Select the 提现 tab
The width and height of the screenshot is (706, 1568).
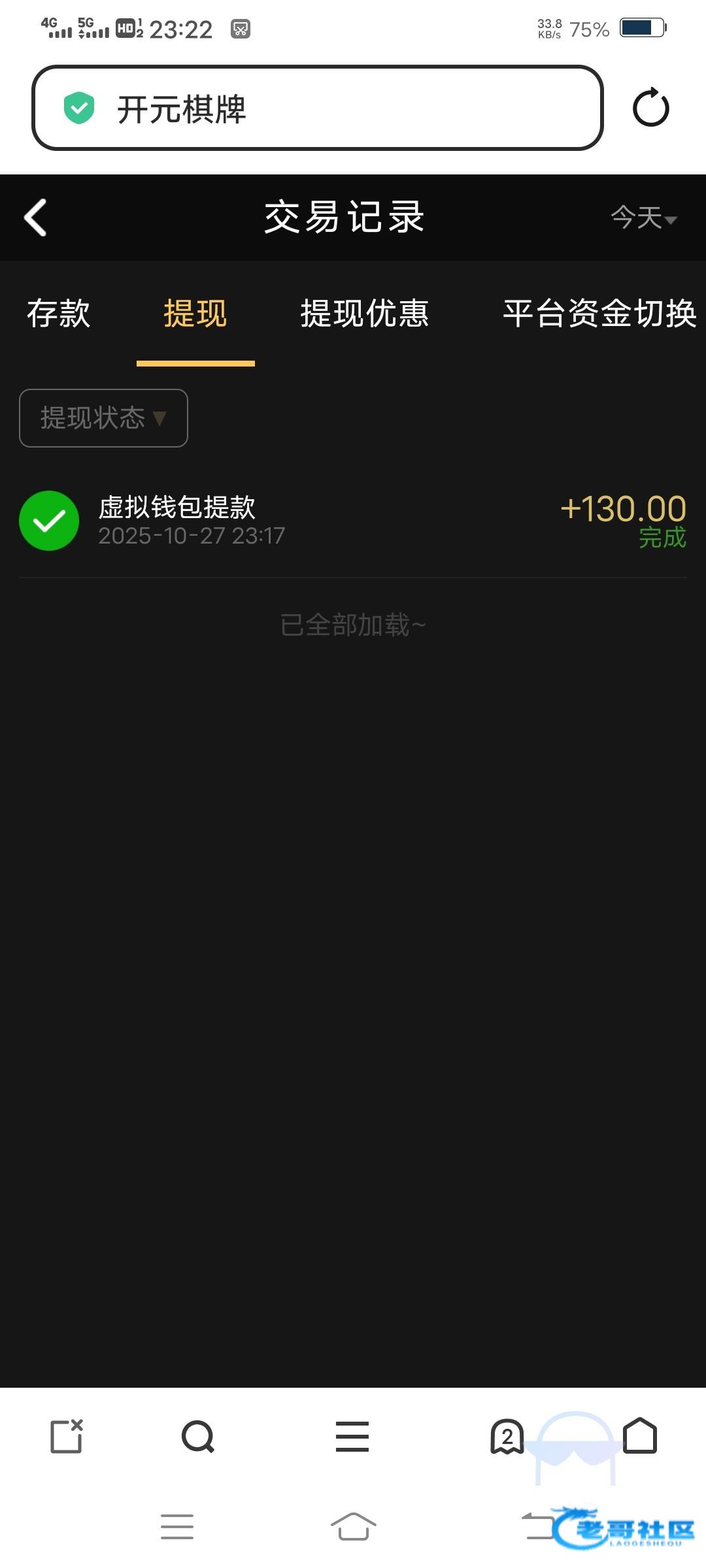click(x=195, y=314)
